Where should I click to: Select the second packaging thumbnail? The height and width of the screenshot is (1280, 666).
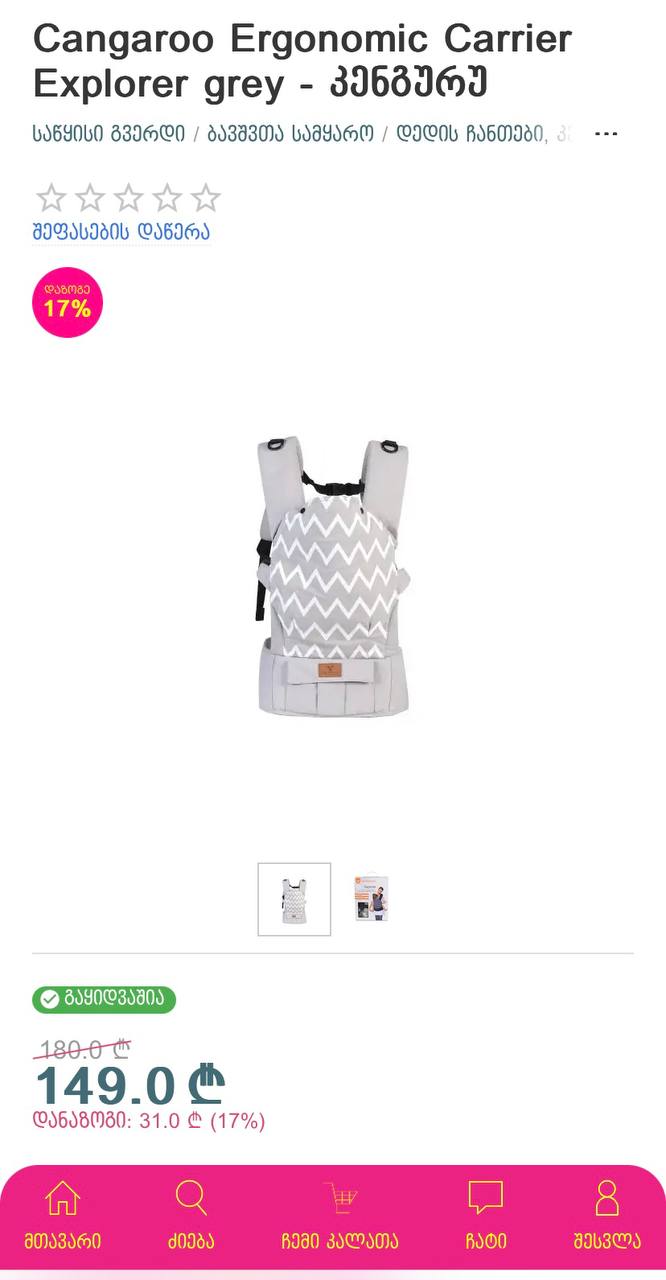[371, 899]
